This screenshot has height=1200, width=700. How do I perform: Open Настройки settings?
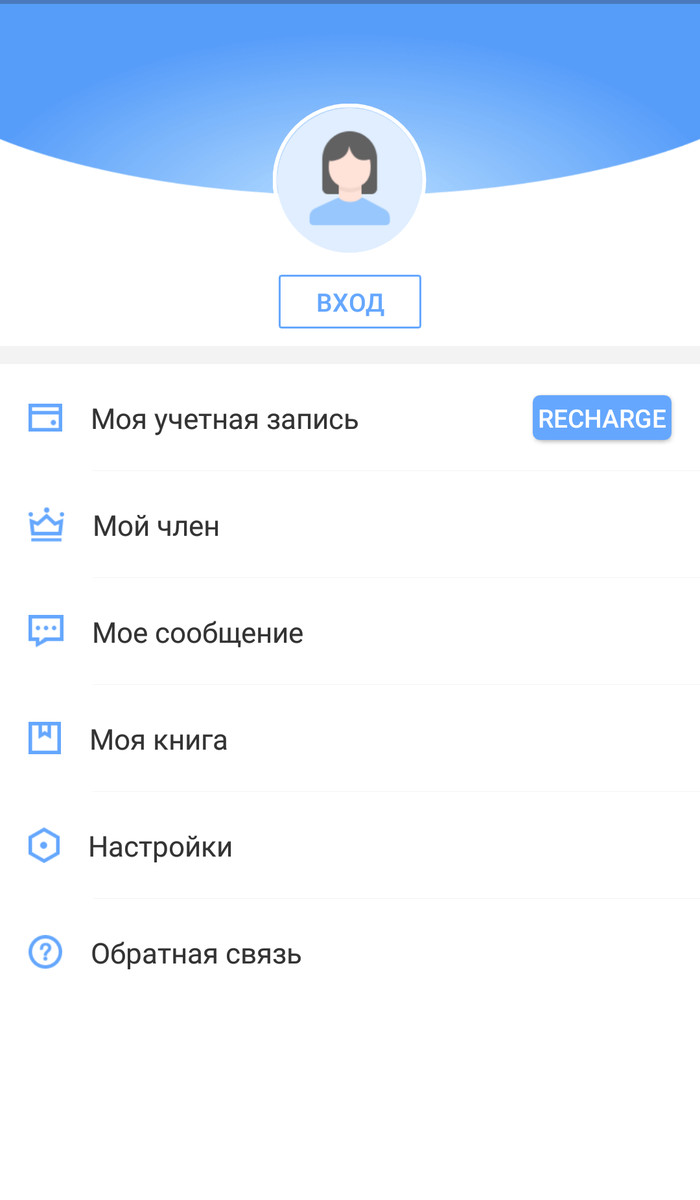pos(160,847)
